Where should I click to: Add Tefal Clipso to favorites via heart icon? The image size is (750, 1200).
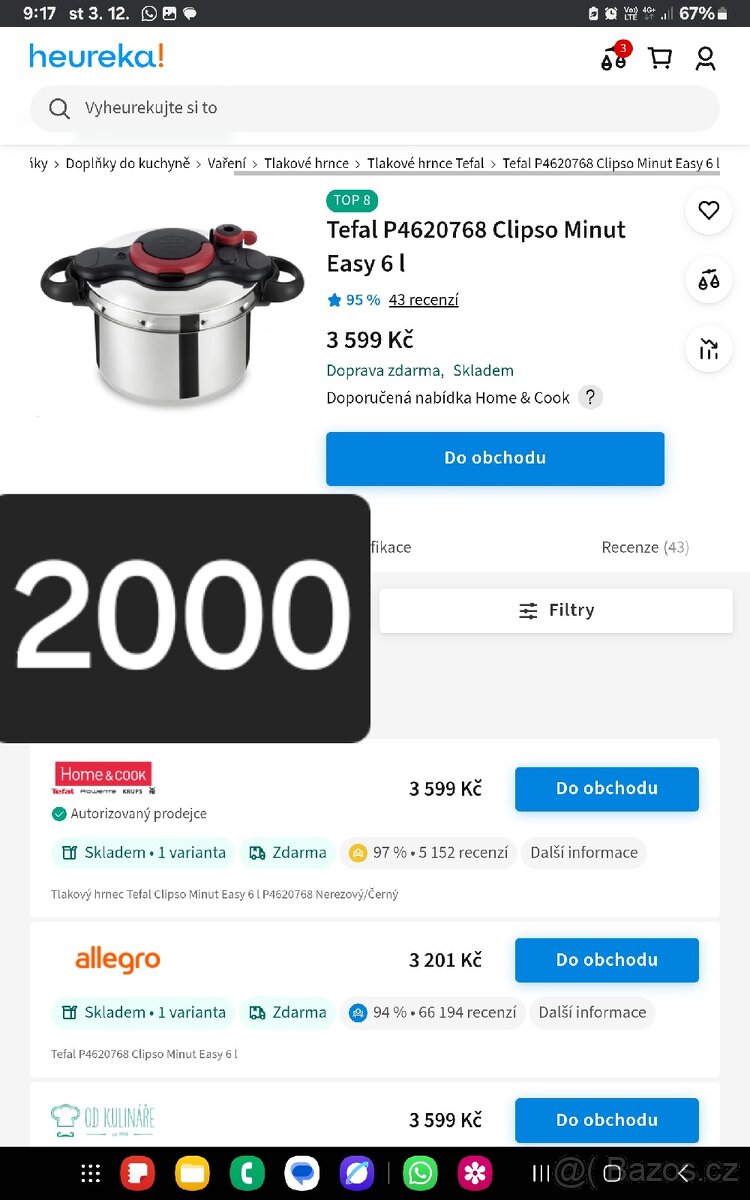tap(708, 211)
